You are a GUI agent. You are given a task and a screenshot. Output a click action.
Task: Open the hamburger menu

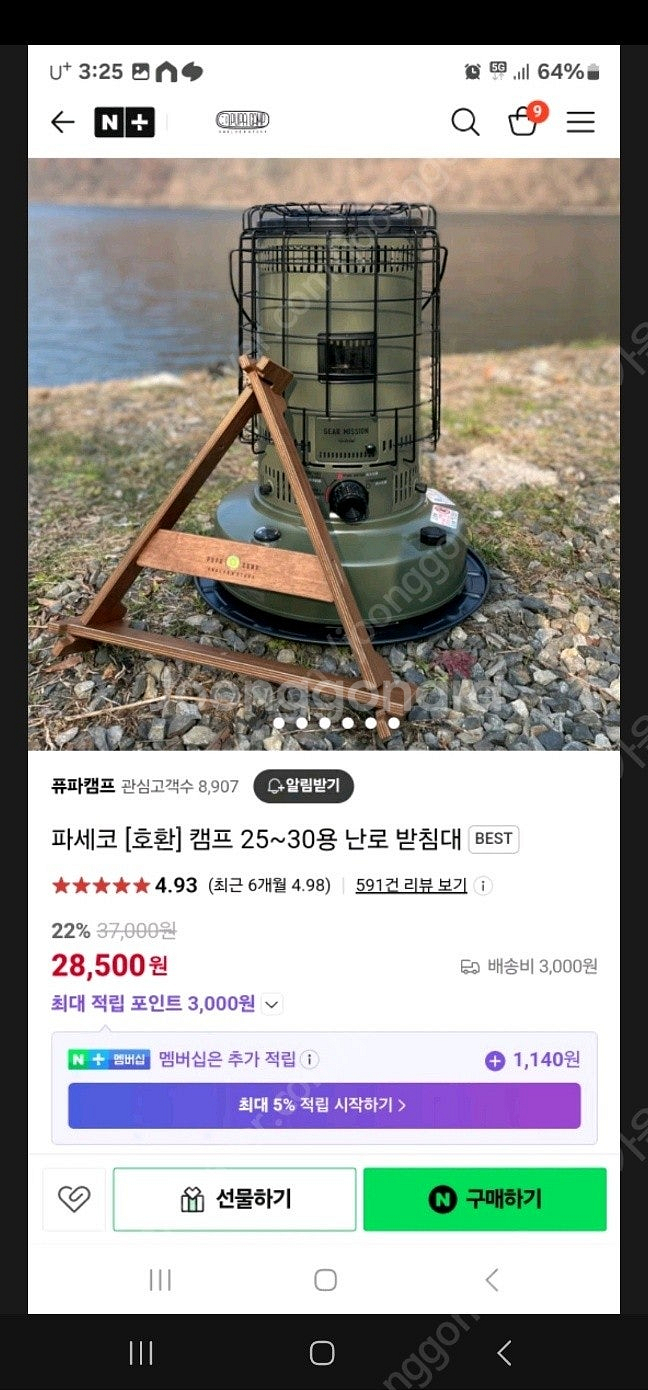click(580, 122)
